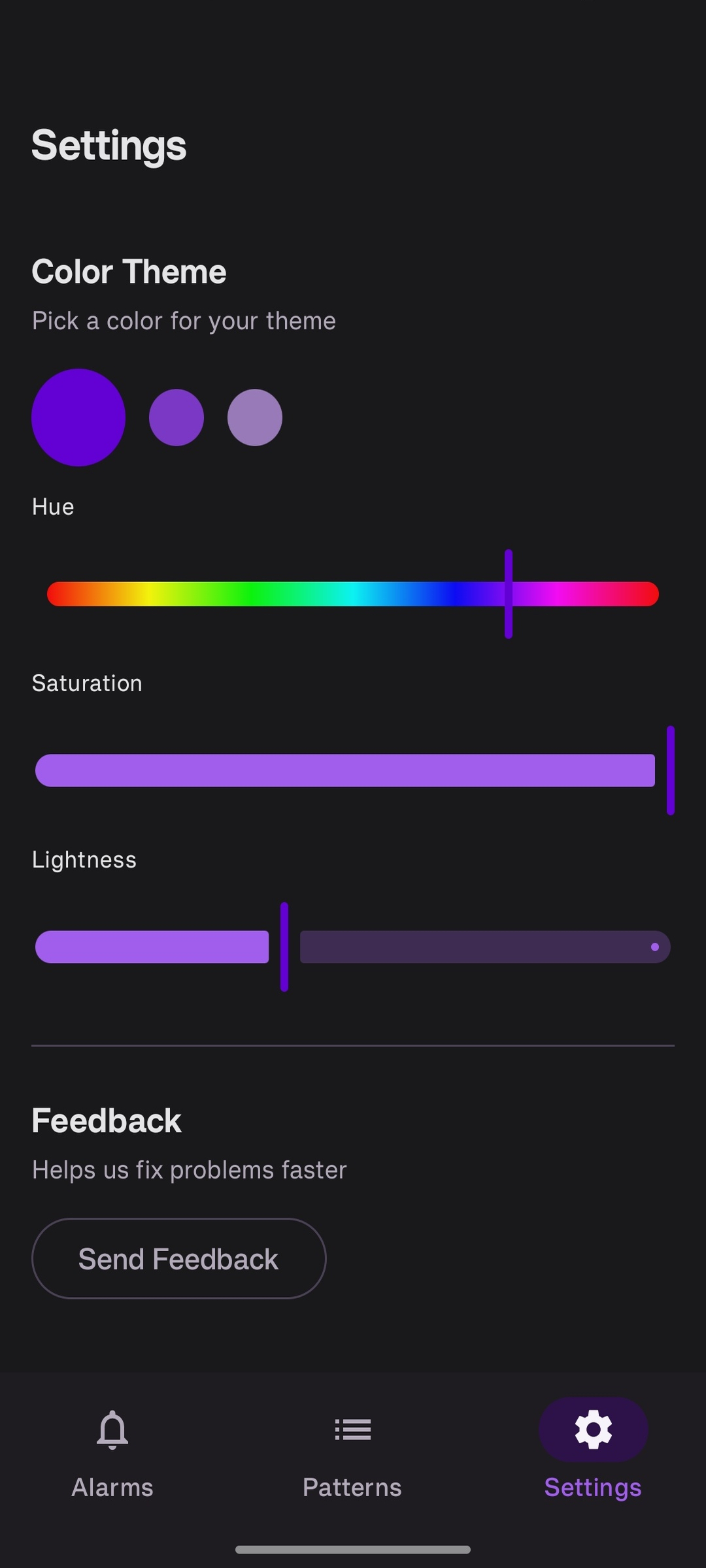Image resolution: width=706 pixels, height=1568 pixels.
Task: Click the rainbow Hue slider track
Action: 261,593
